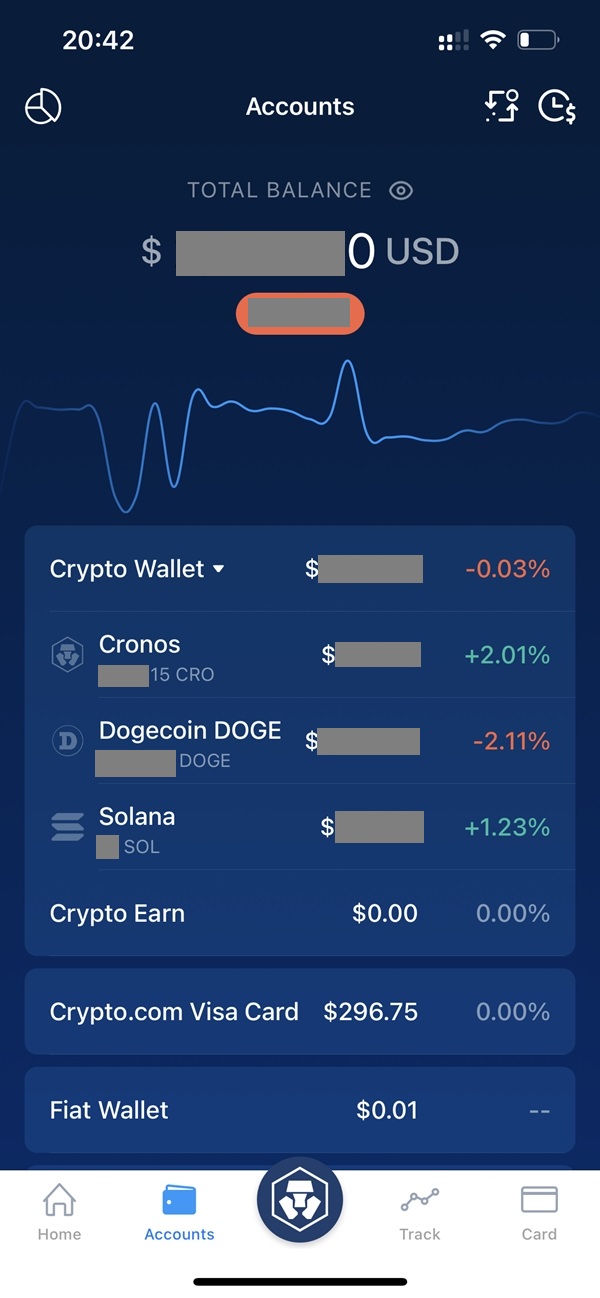Go to the Card tab
The image size is (600, 1298).
pyautogui.click(x=539, y=1212)
